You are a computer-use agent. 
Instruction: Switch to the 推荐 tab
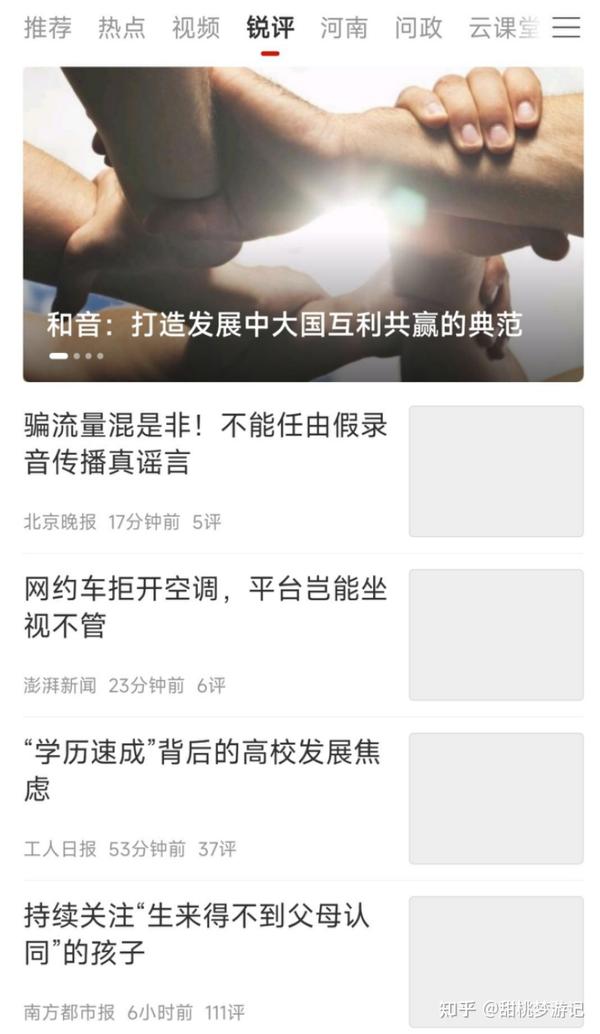[47, 27]
